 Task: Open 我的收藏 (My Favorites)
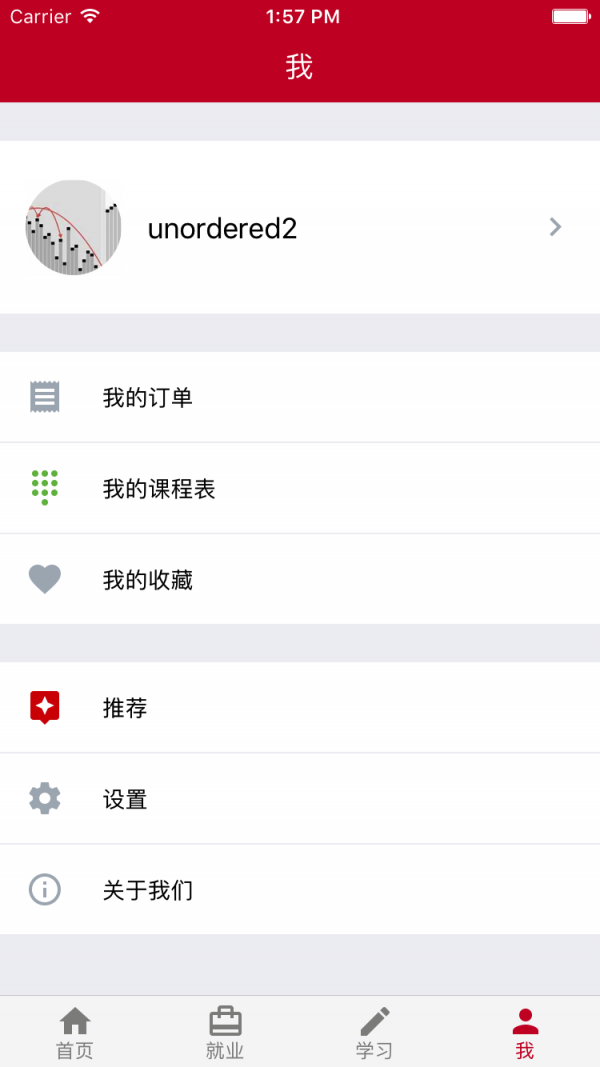[x=300, y=580]
